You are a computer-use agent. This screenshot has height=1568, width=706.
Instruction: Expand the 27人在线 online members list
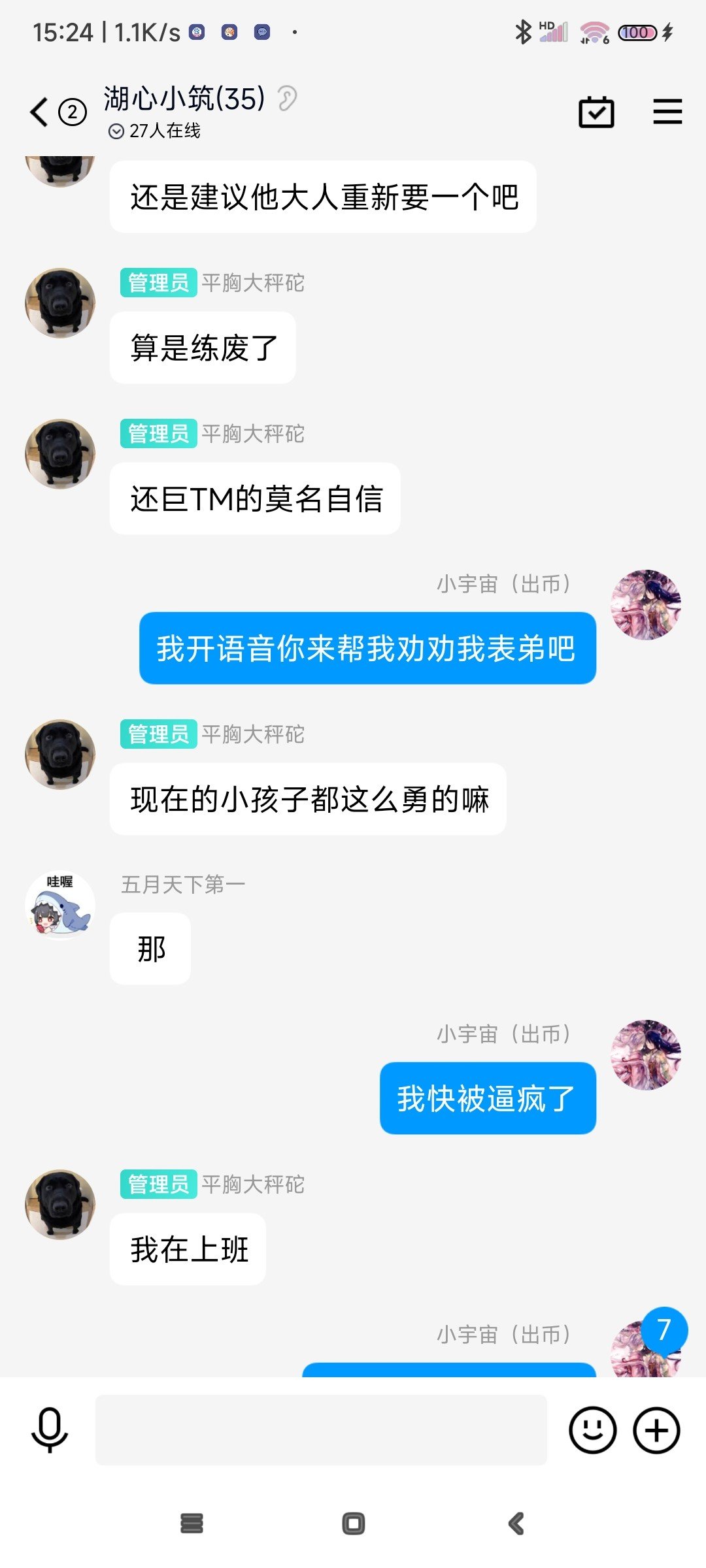click(155, 131)
